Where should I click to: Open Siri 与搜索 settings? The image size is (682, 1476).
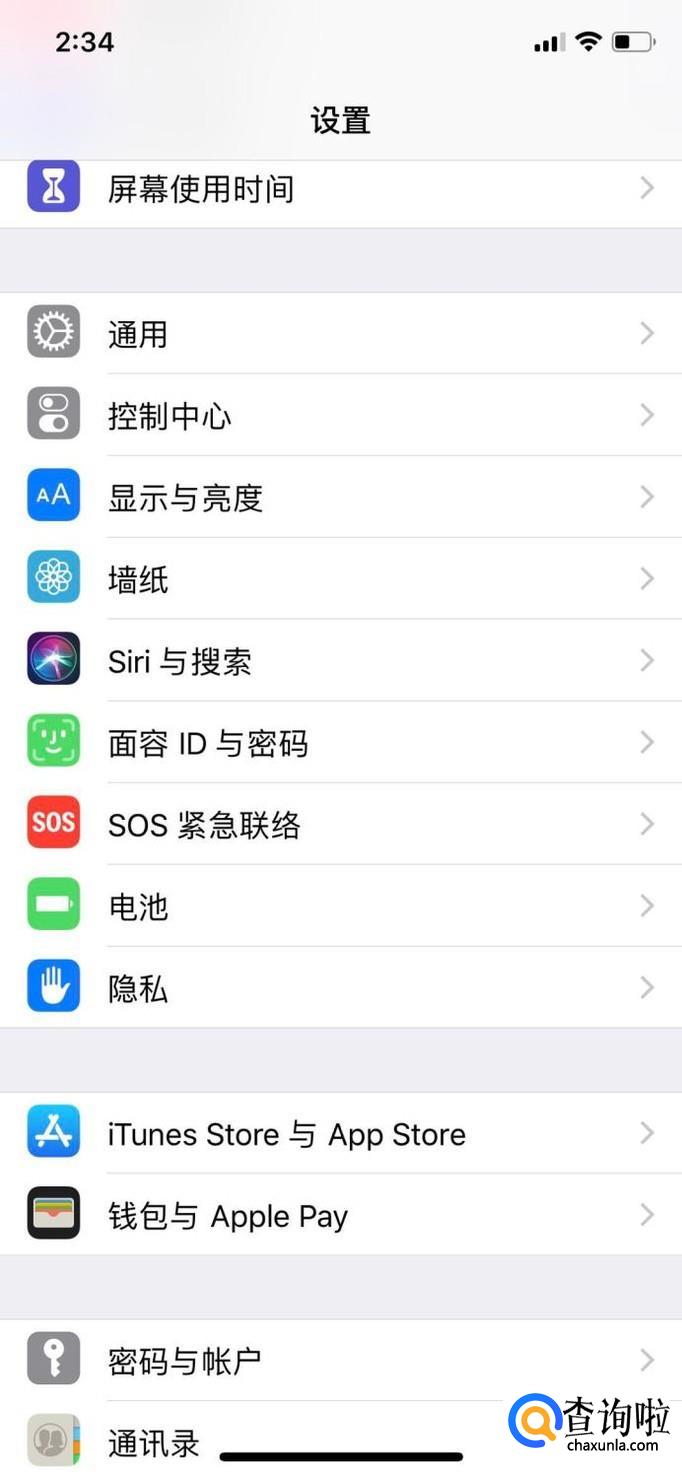pyautogui.click(x=341, y=662)
